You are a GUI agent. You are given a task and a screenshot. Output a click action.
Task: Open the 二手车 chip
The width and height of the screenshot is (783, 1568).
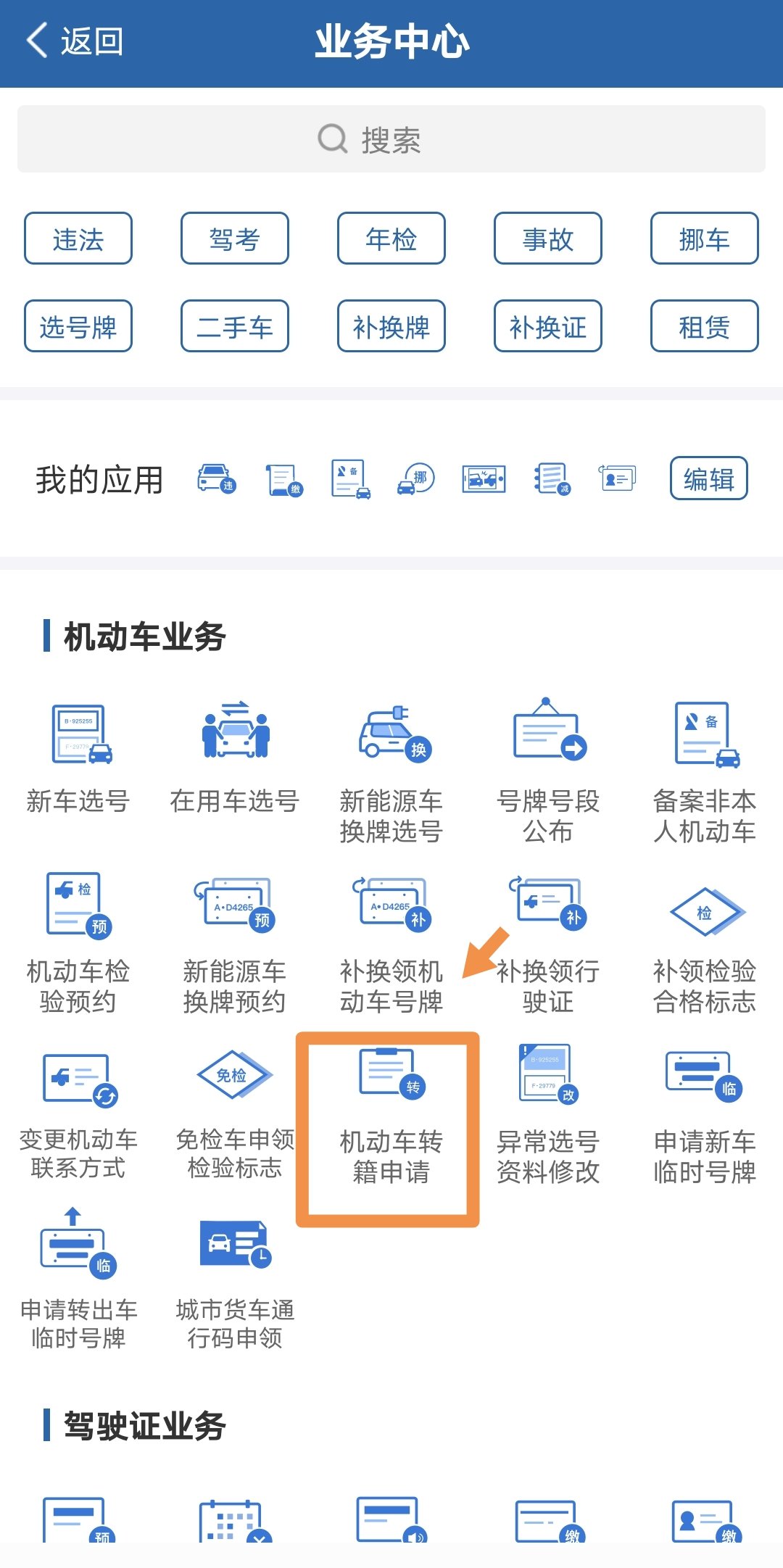point(235,326)
